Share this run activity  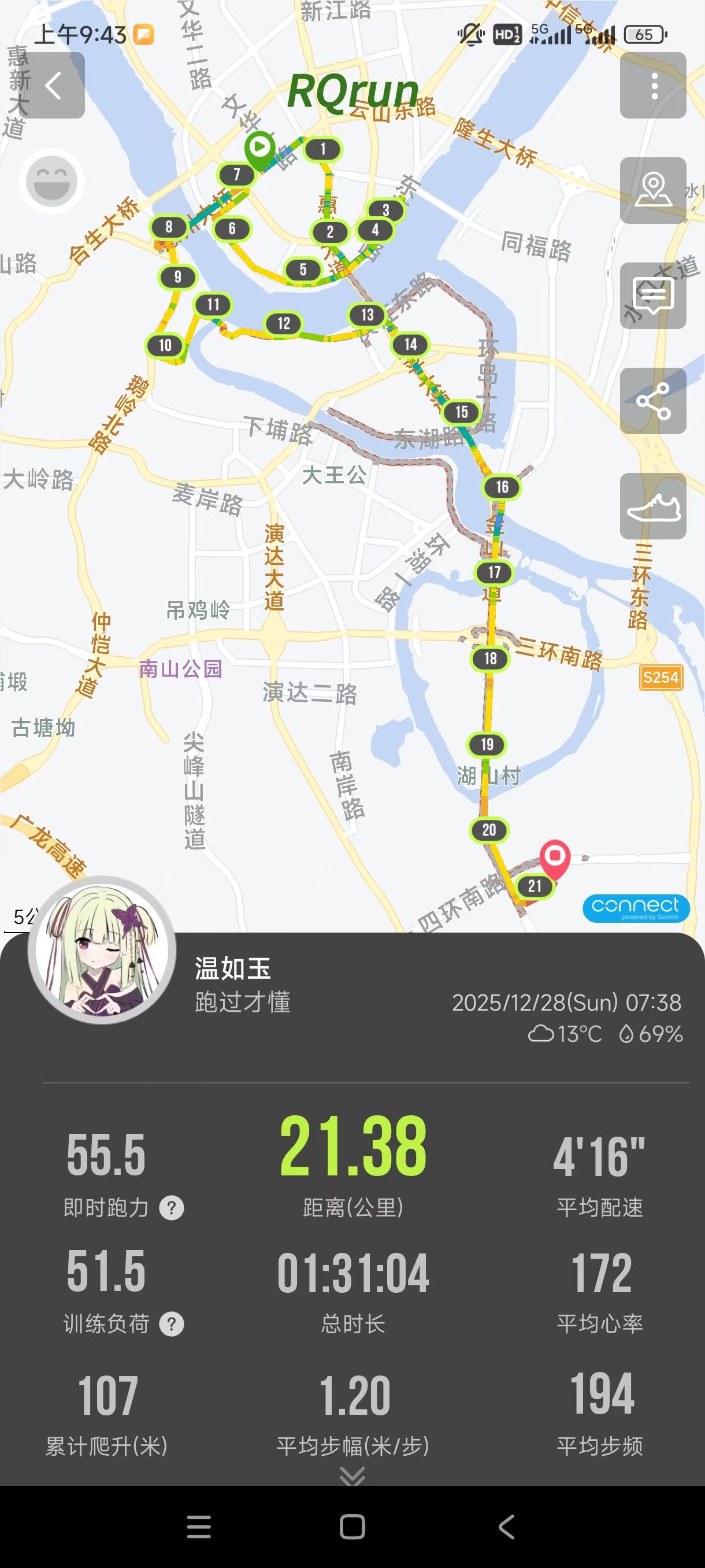(654, 401)
